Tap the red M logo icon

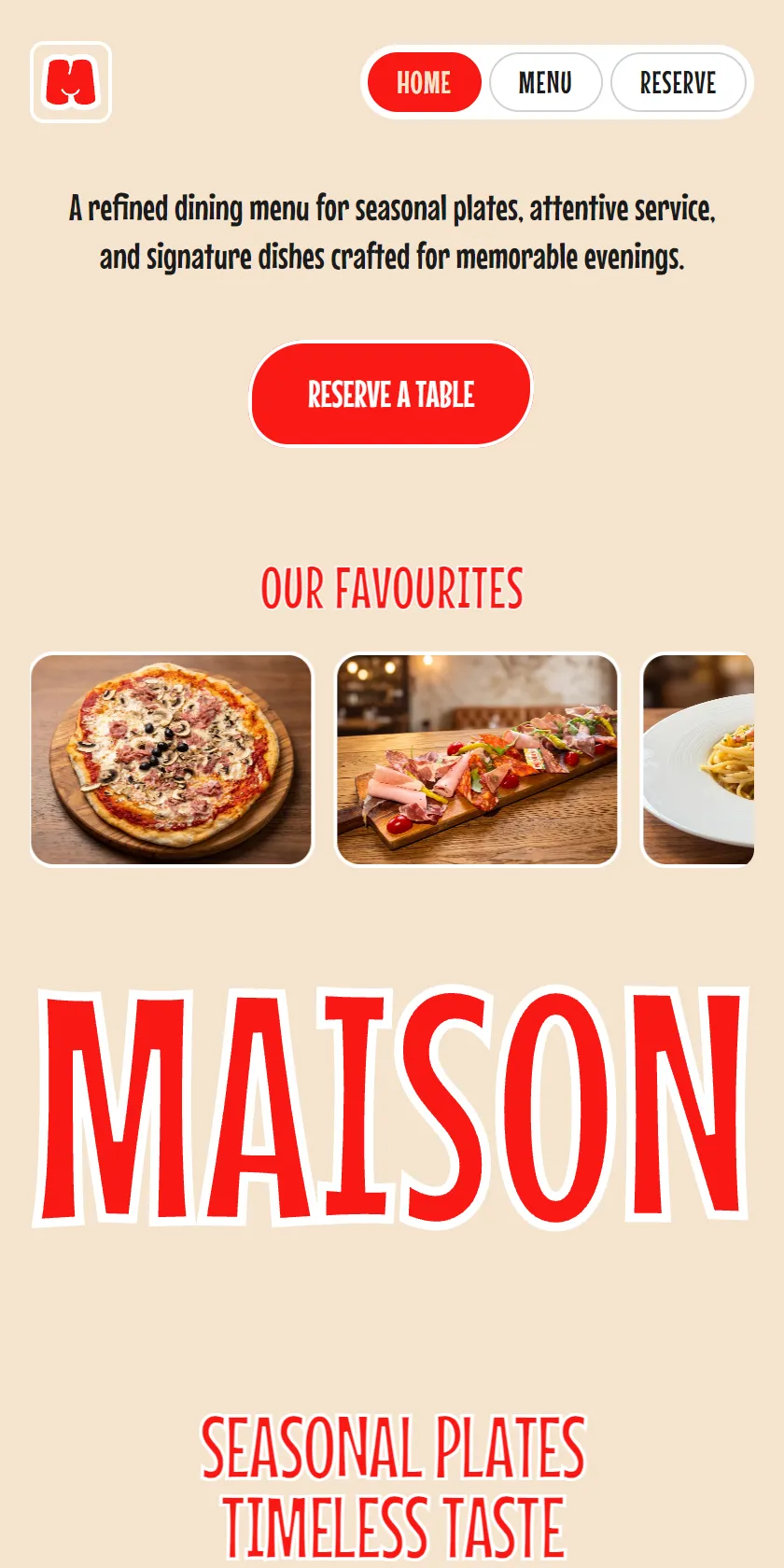point(71,82)
